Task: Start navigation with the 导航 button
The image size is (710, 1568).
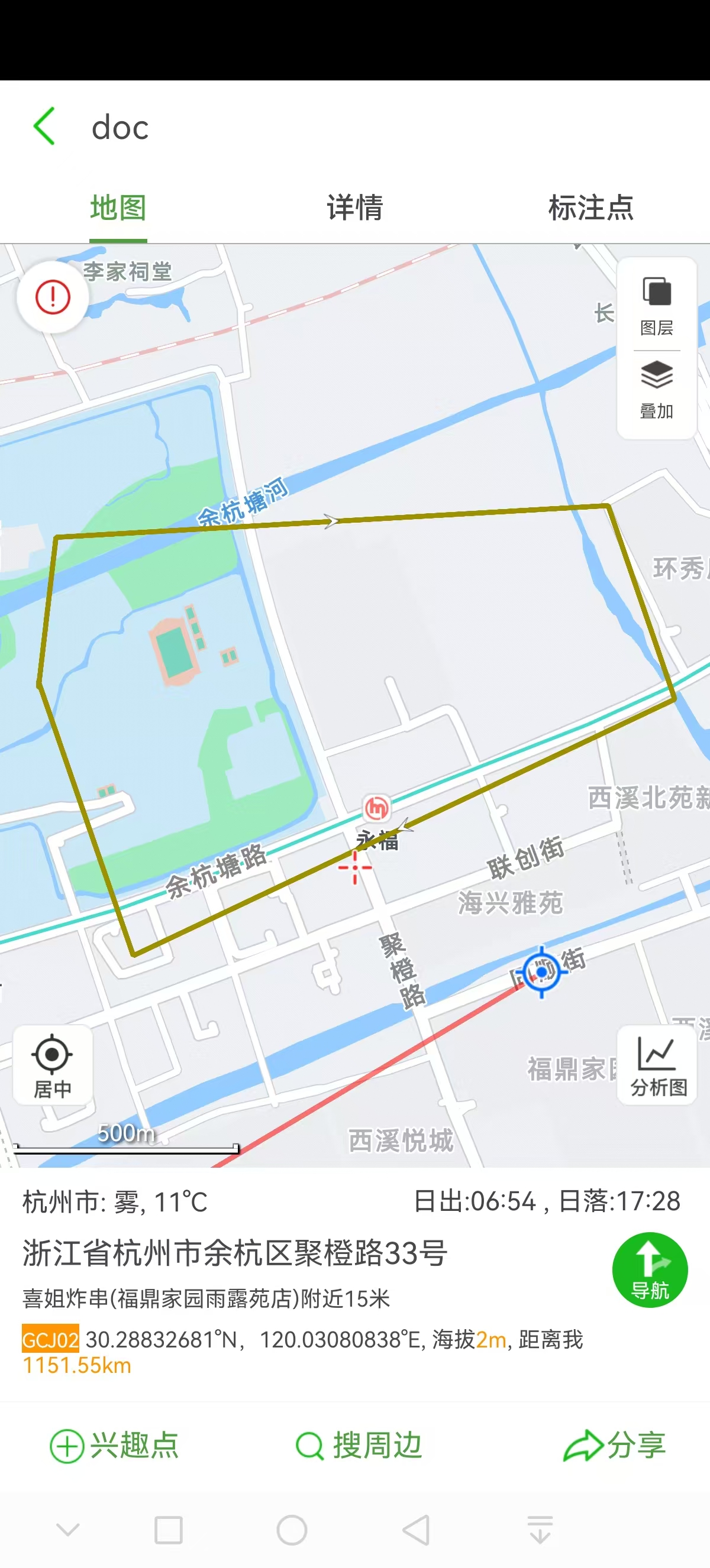Action: point(650,1270)
